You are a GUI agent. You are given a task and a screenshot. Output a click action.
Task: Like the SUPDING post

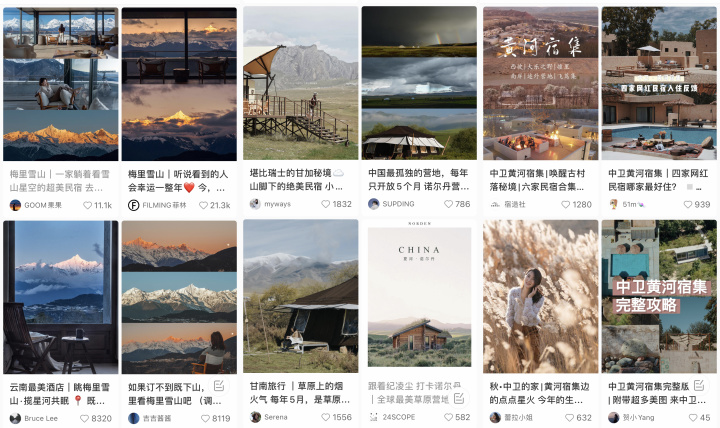point(447,204)
